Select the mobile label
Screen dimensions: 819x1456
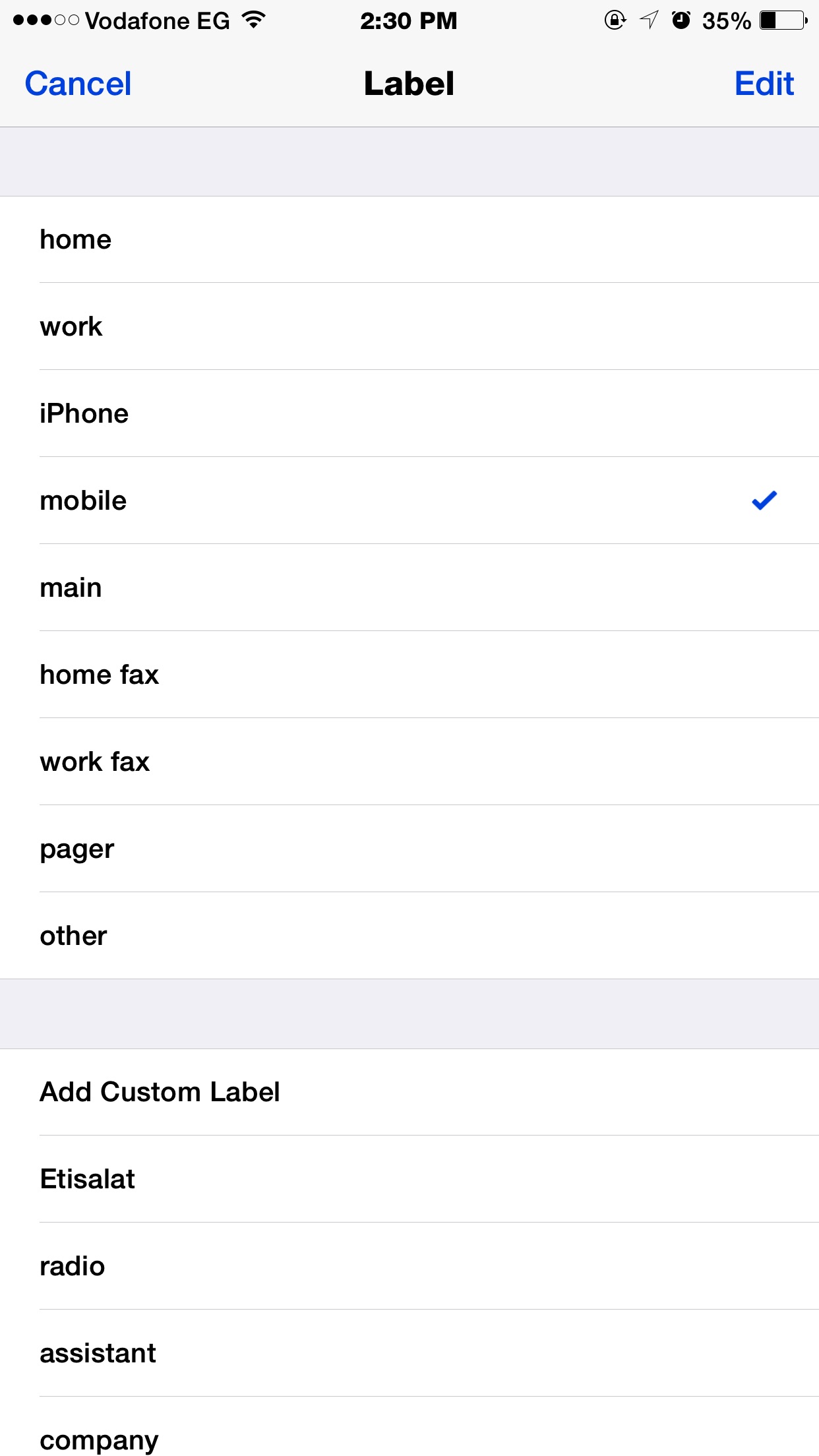(x=409, y=501)
